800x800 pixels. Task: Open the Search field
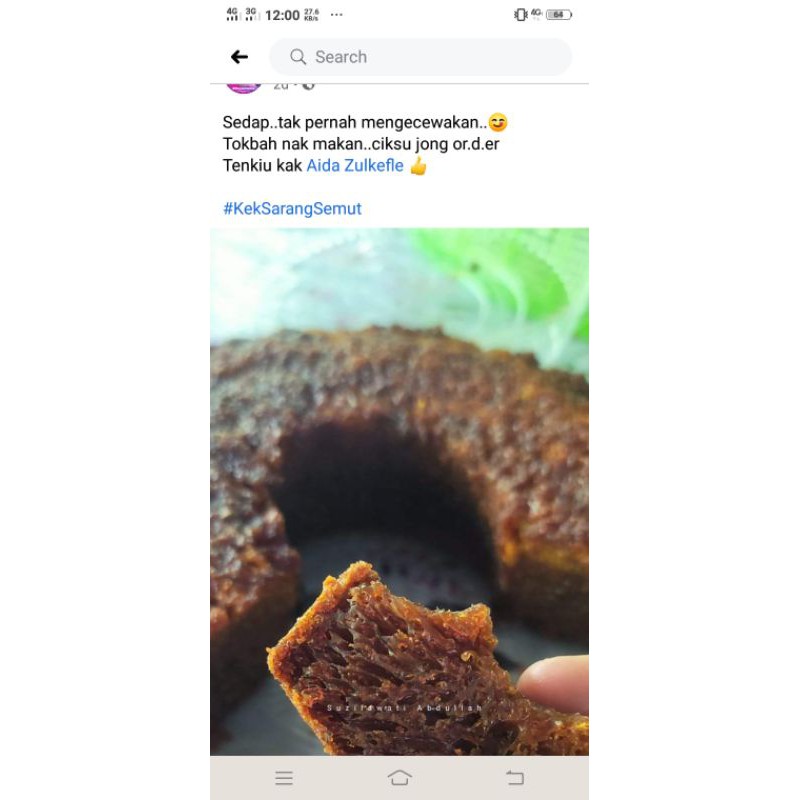pos(420,57)
